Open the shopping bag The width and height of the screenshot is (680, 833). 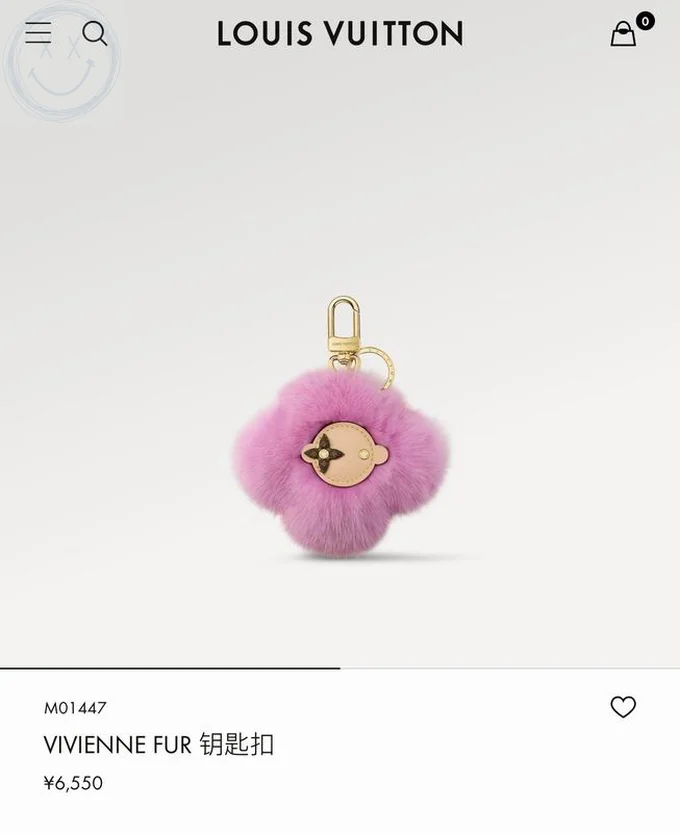(624, 35)
